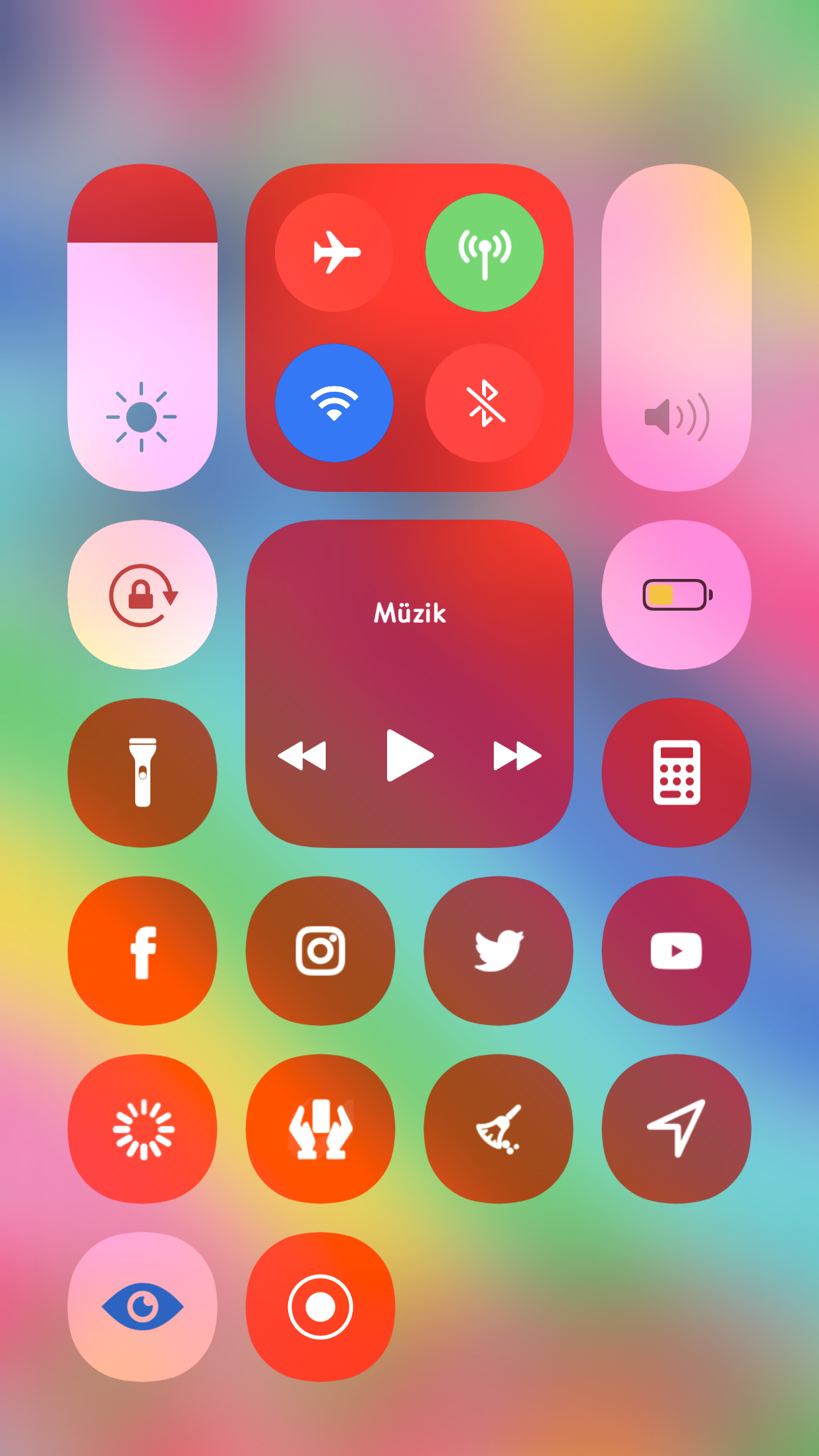Turn on the flashlight

[x=142, y=773]
